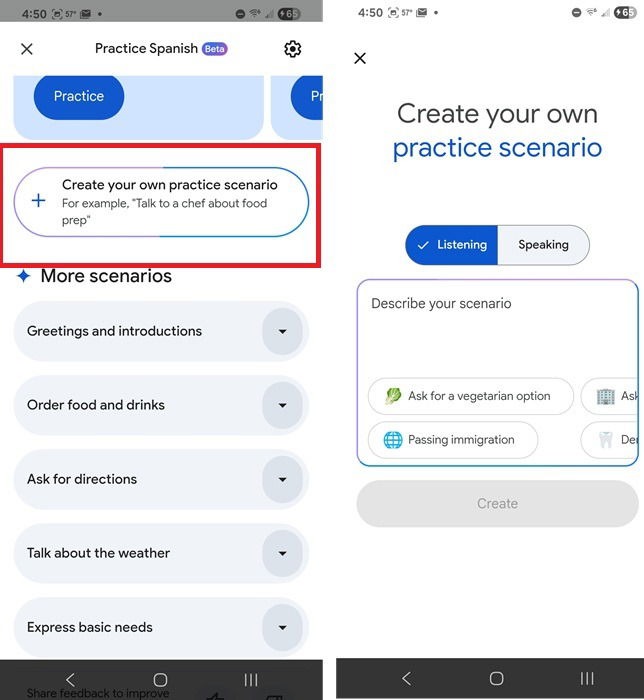
Task: Close the create scenario screen
Action: [360, 59]
